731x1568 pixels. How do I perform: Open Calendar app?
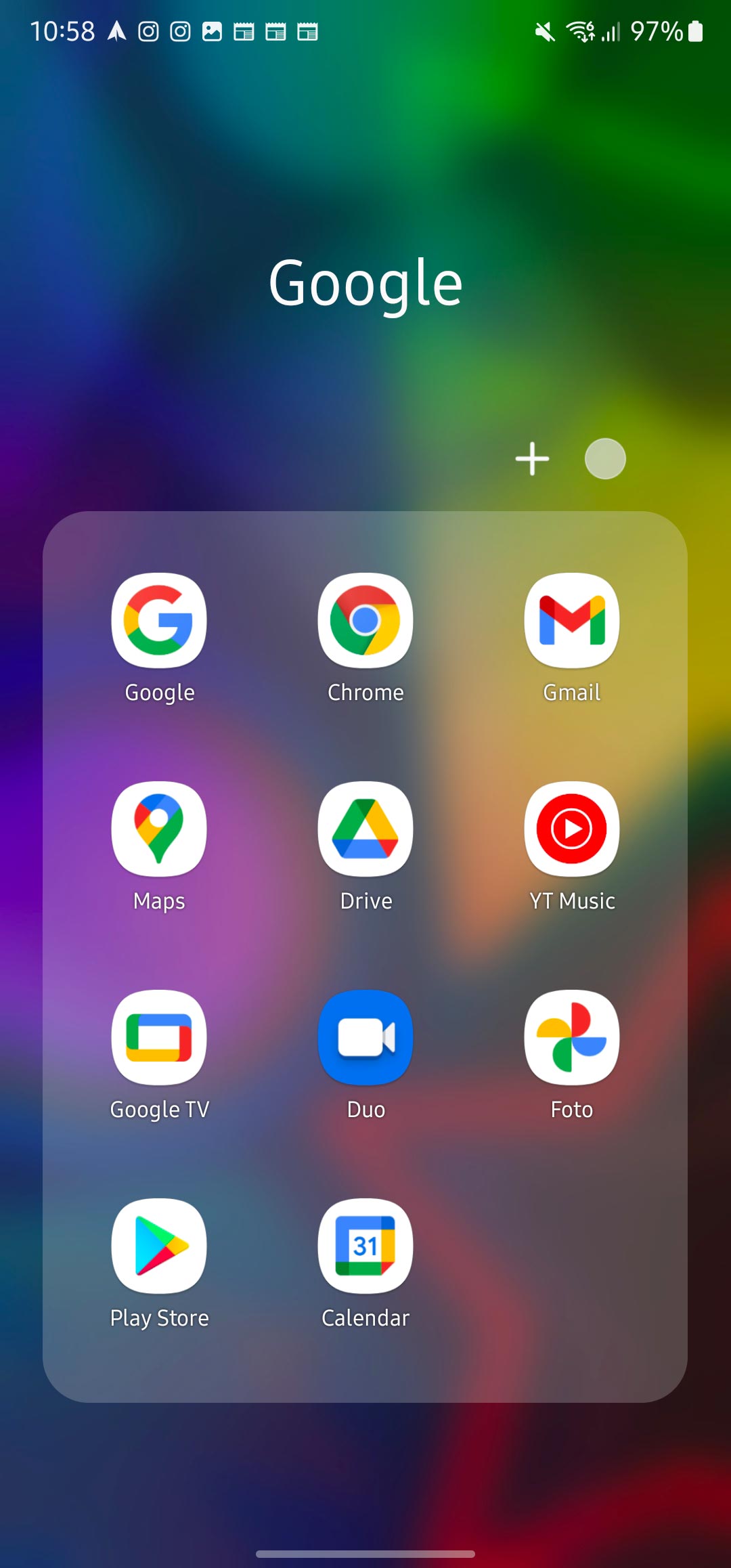[x=365, y=1246]
